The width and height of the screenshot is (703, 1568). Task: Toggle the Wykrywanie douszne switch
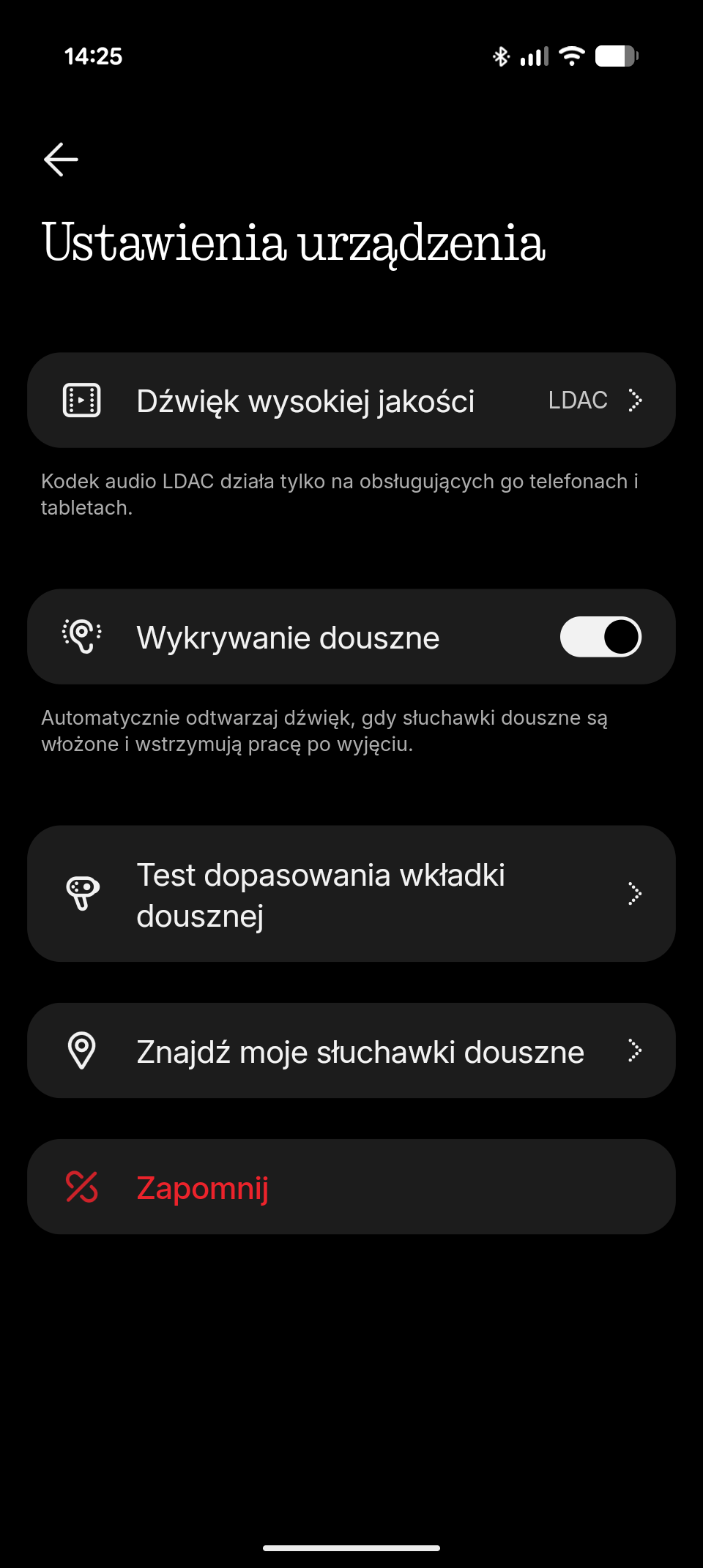pos(600,637)
